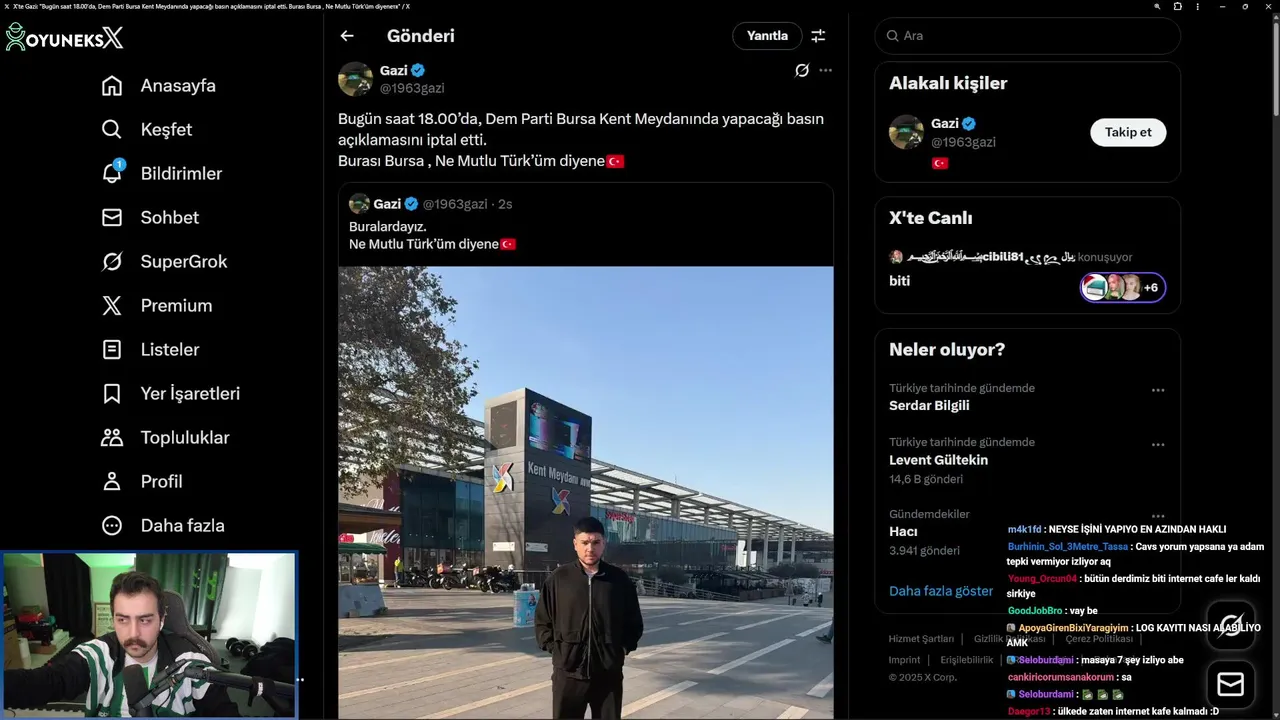Screen dimensions: 1280x720
Task: Open the Grok icon on Gazi's post
Action: pos(801,70)
